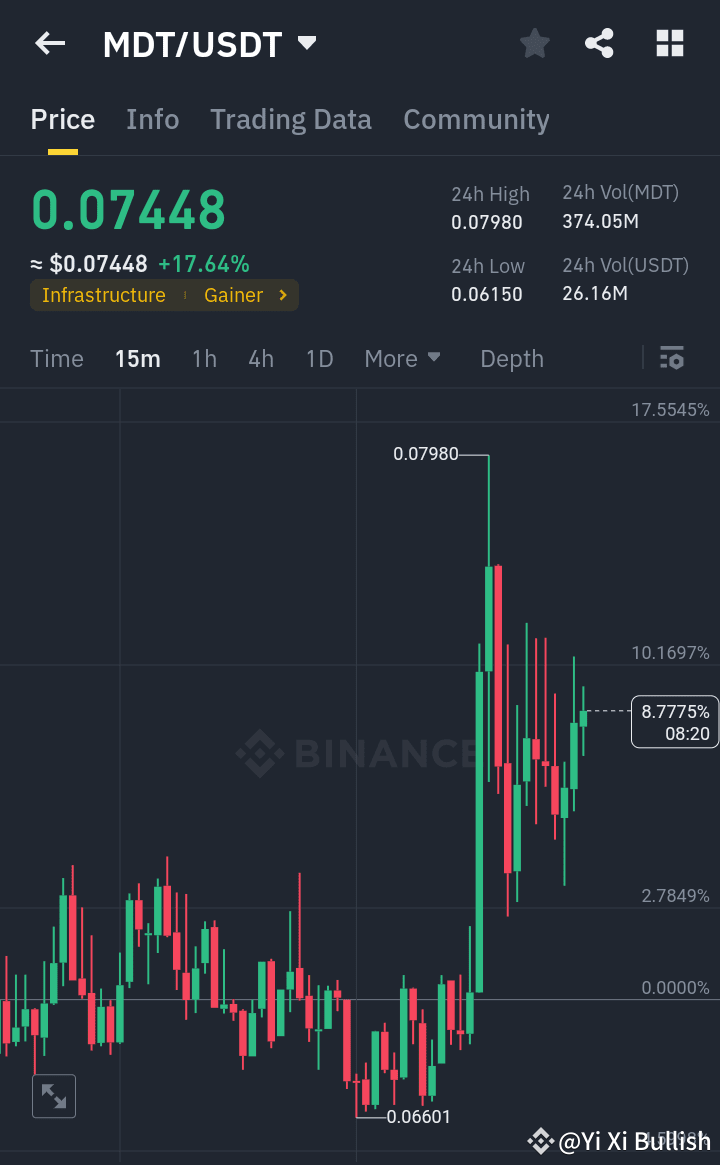The height and width of the screenshot is (1165, 720).
Task: Open the share options via share icon
Action: [599, 43]
